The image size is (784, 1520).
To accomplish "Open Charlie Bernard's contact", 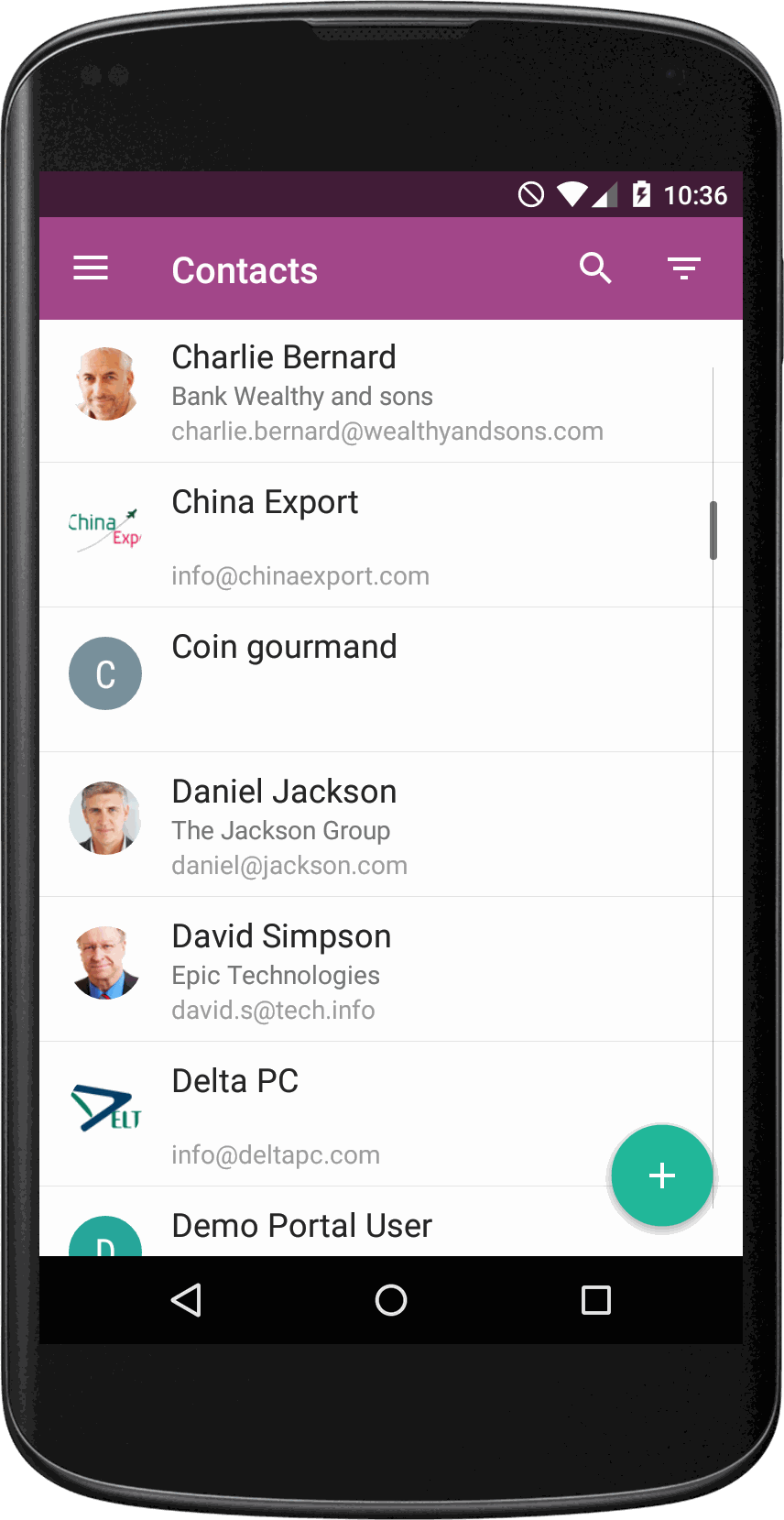I will click(366, 392).
